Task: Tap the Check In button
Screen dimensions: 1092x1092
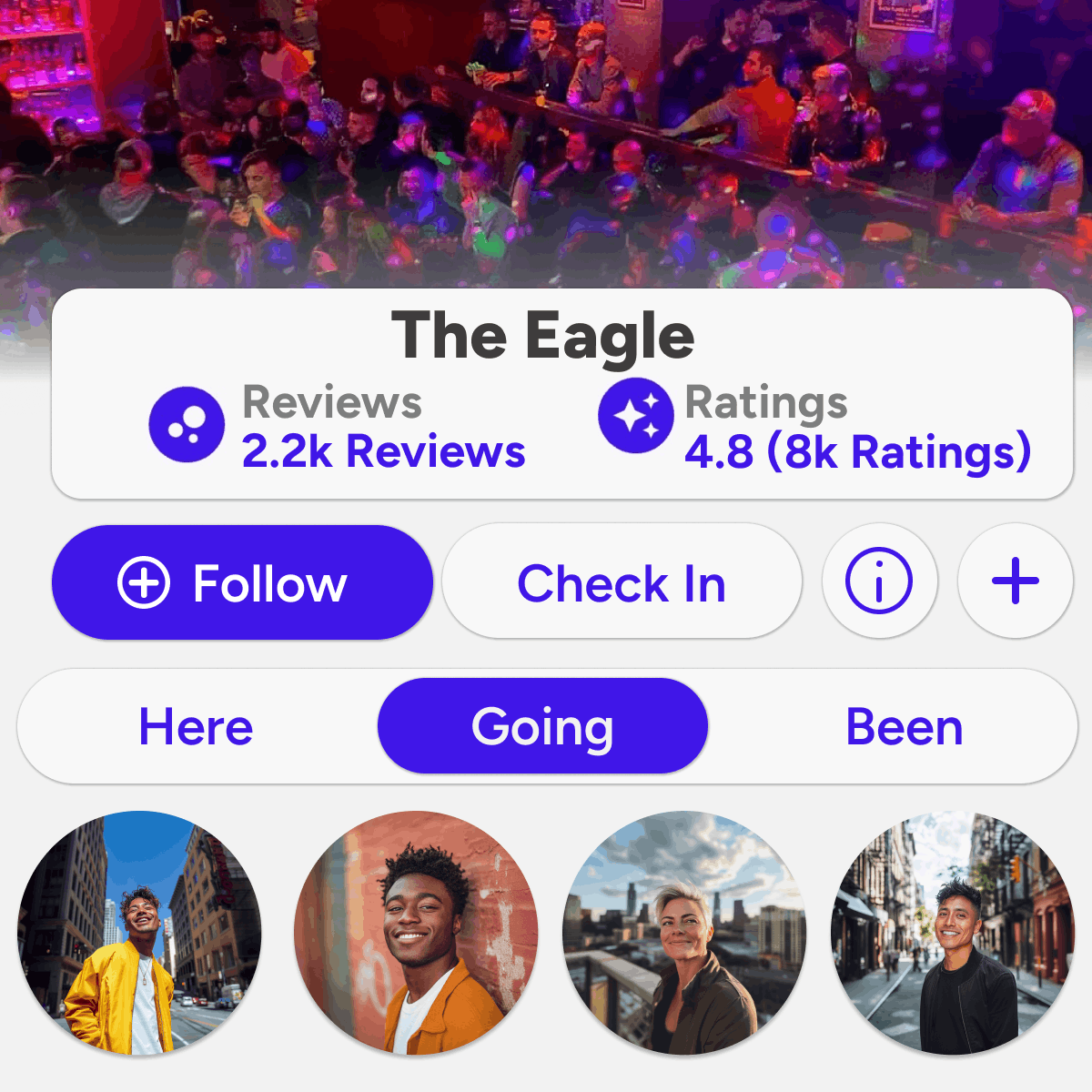Action: point(622,582)
